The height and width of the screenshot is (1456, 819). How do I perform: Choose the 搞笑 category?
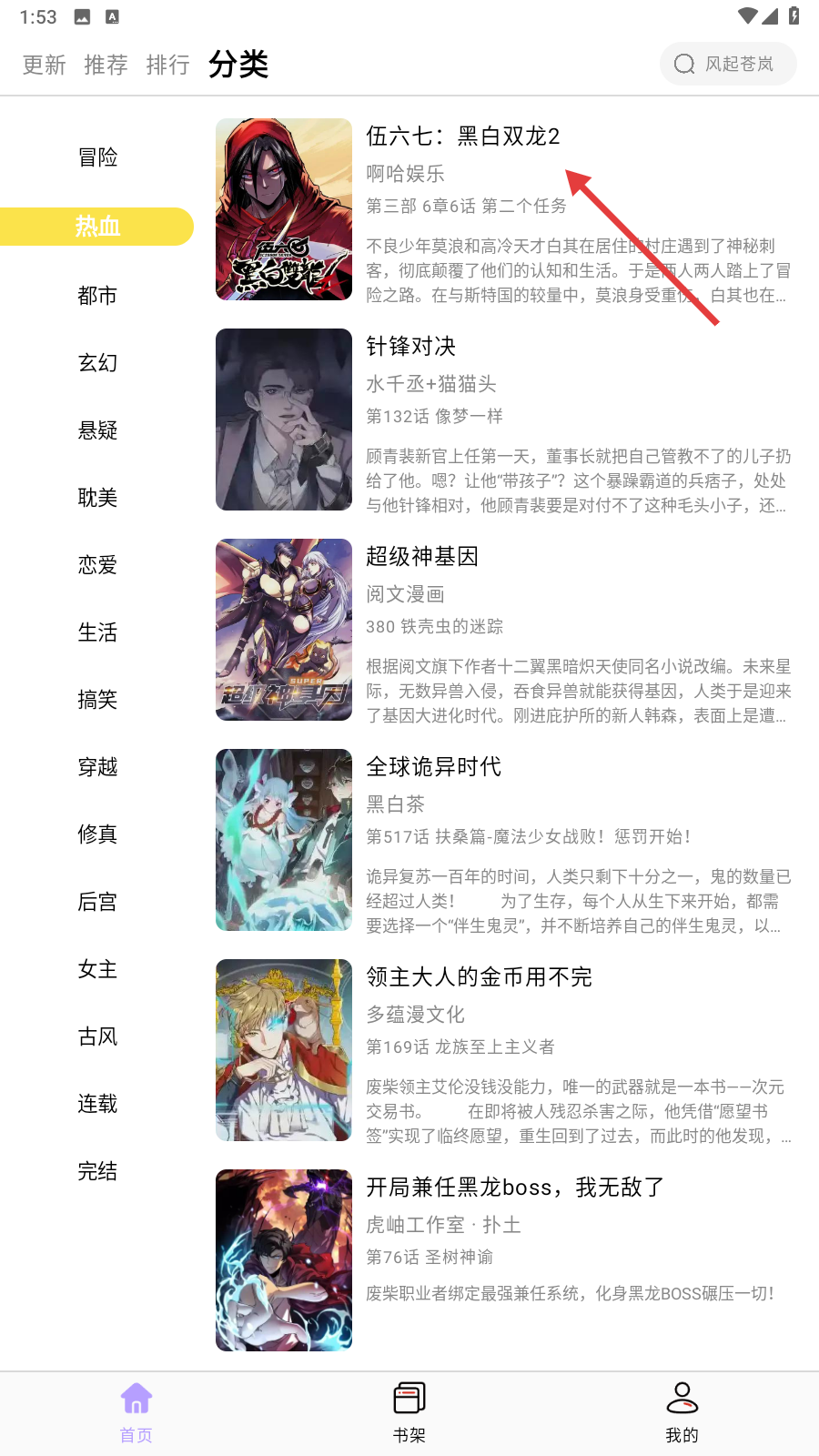click(97, 700)
